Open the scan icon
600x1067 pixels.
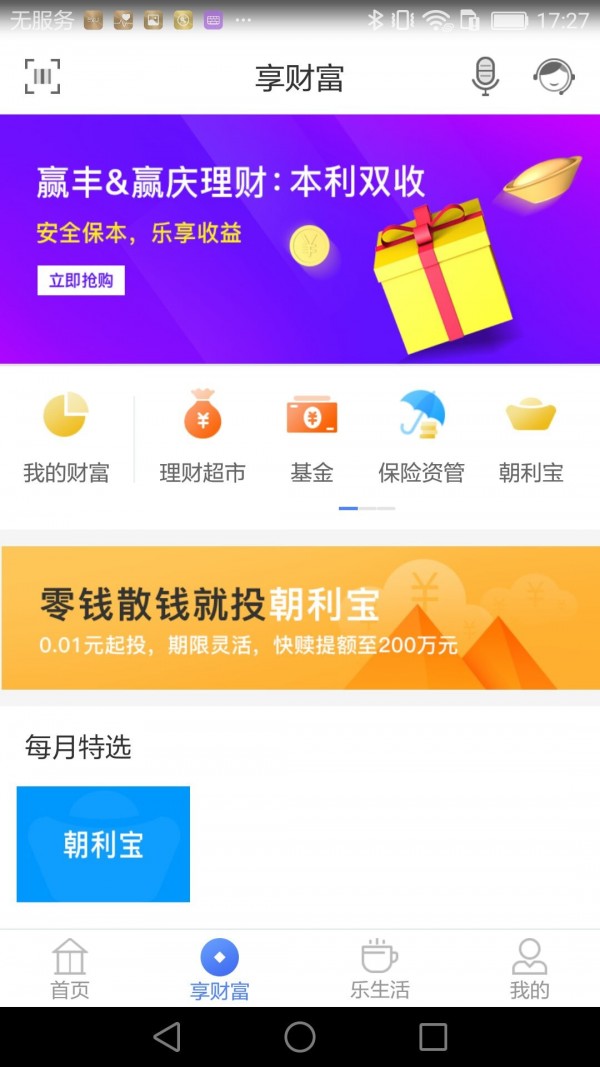(x=42, y=77)
